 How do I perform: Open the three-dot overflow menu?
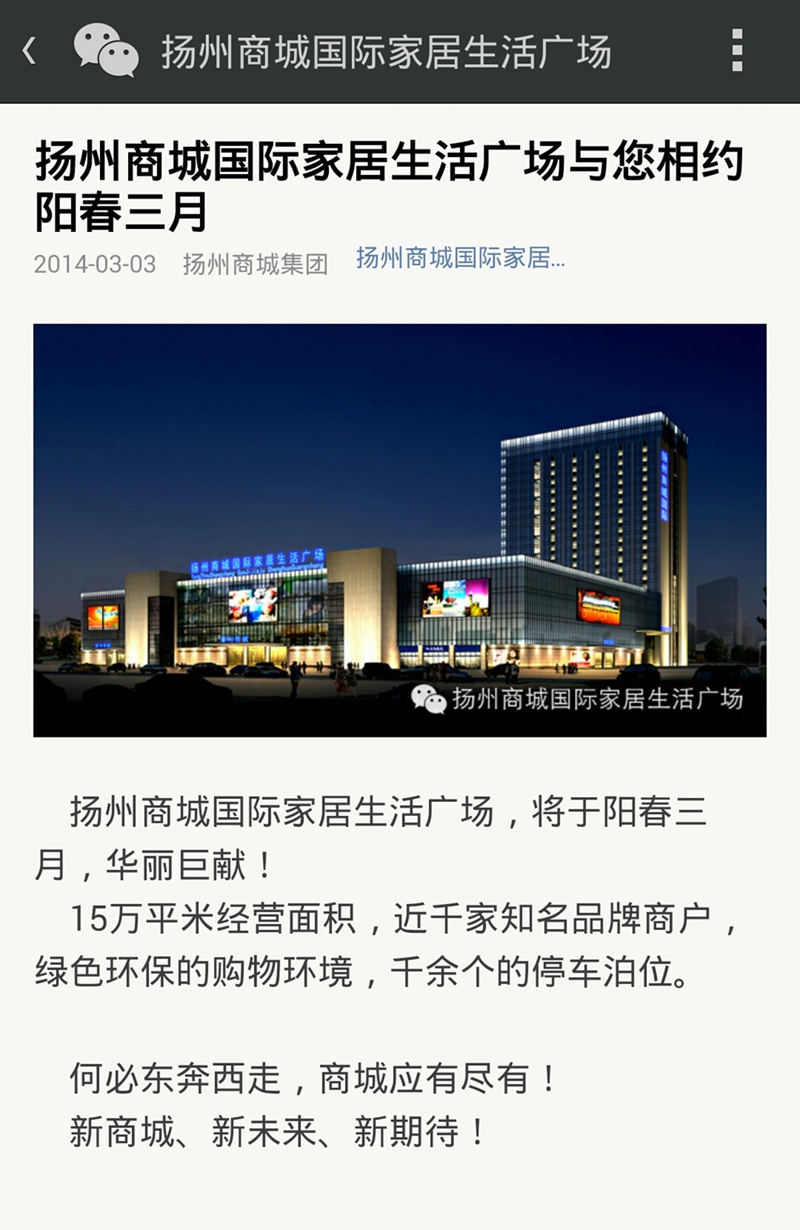pos(737,51)
